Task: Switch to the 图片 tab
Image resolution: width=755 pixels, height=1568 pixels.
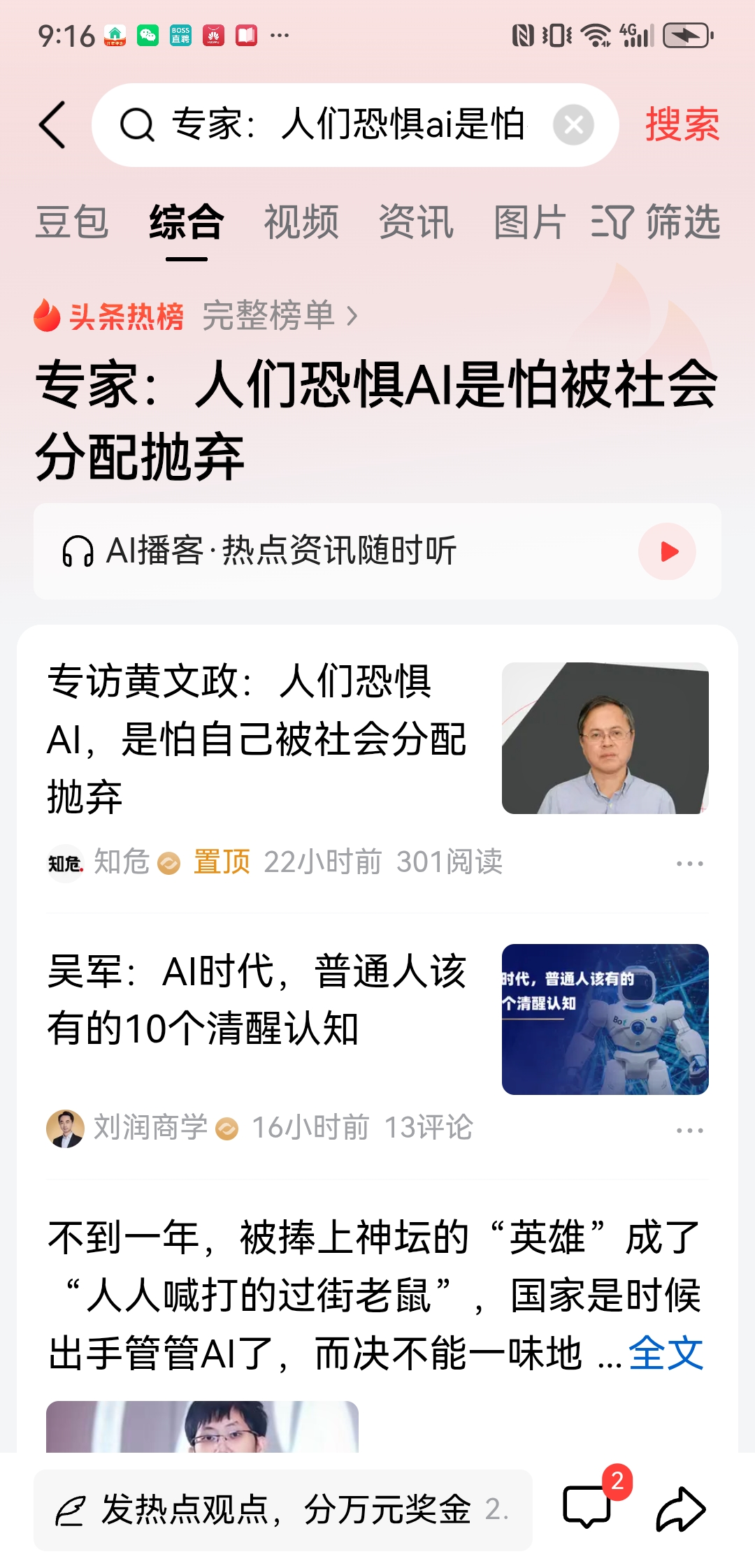Action: (529, 222)
